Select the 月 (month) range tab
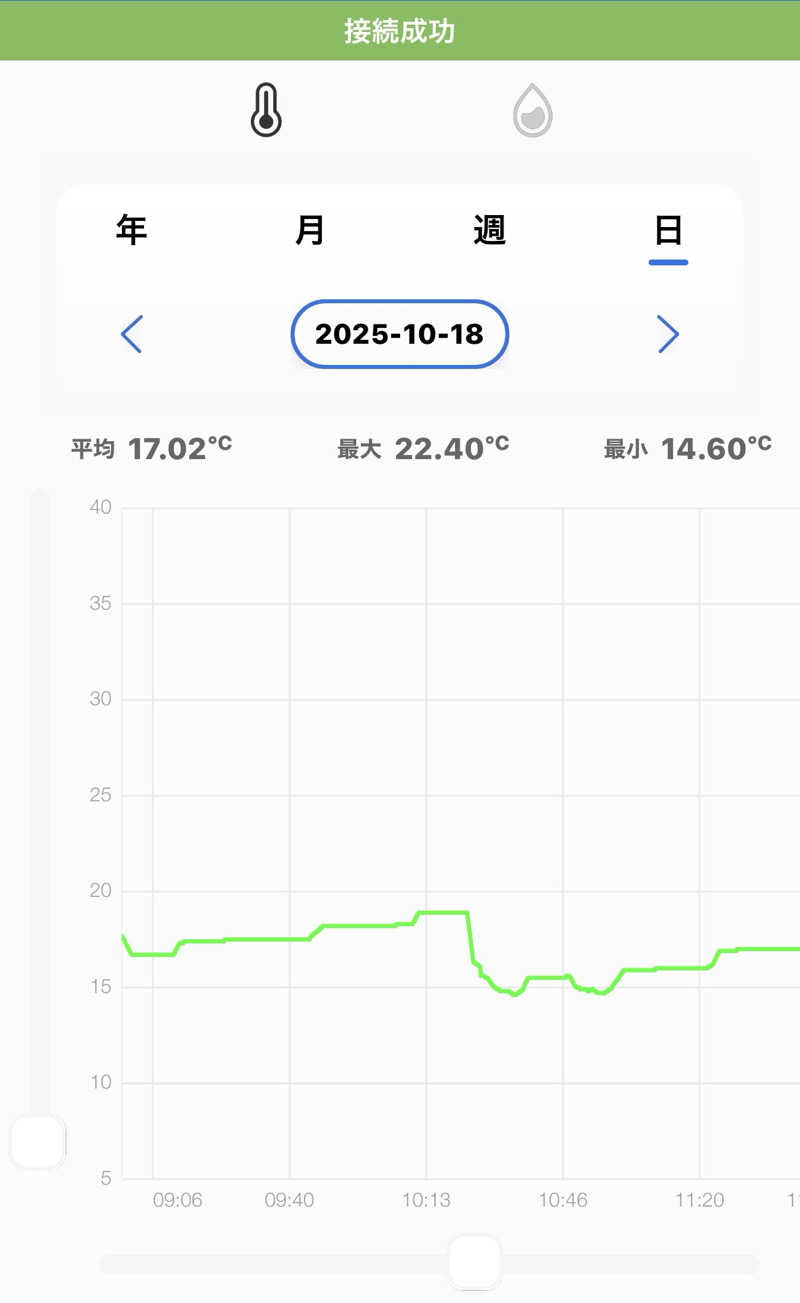Image resolution: width=800 pixels, height=1303 pixels. (x=310, y=230)
